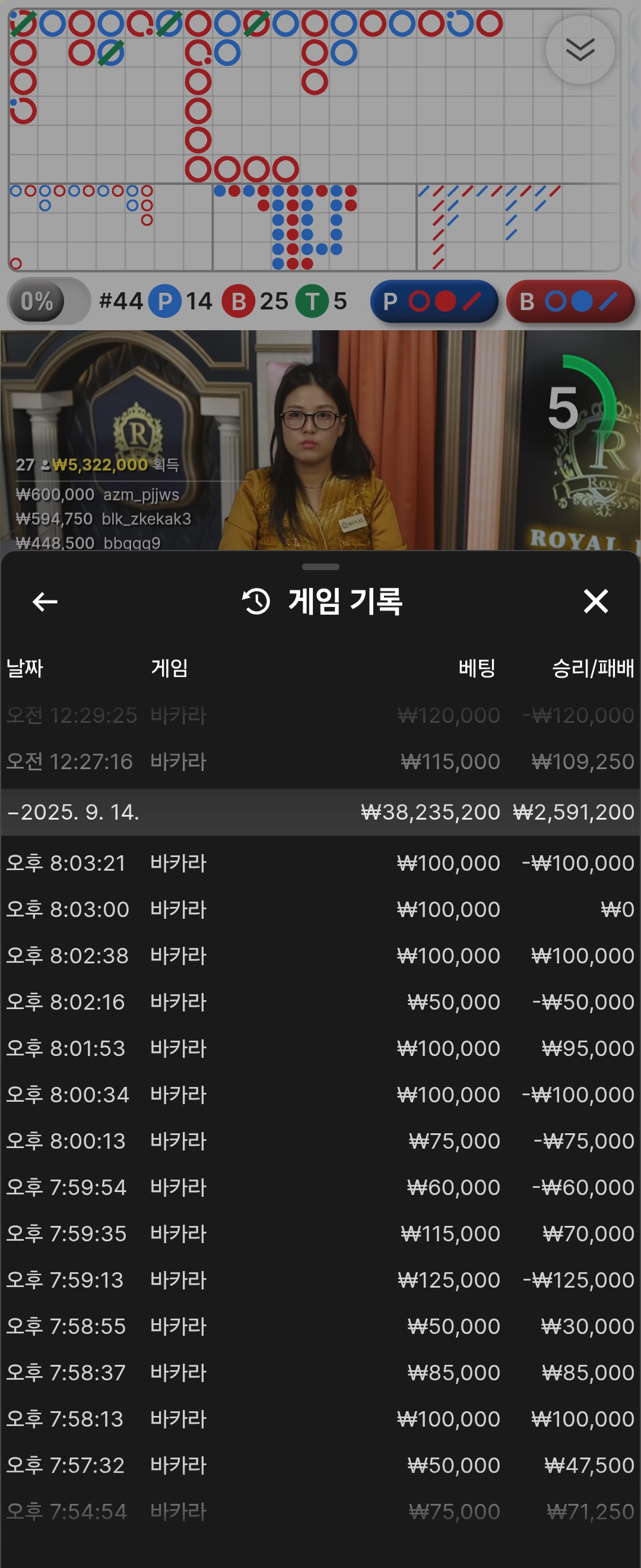Tap the Banker prediction button
Image resolution: width=641 pixels, height=1568 pixels.
[x=570, y=301]
